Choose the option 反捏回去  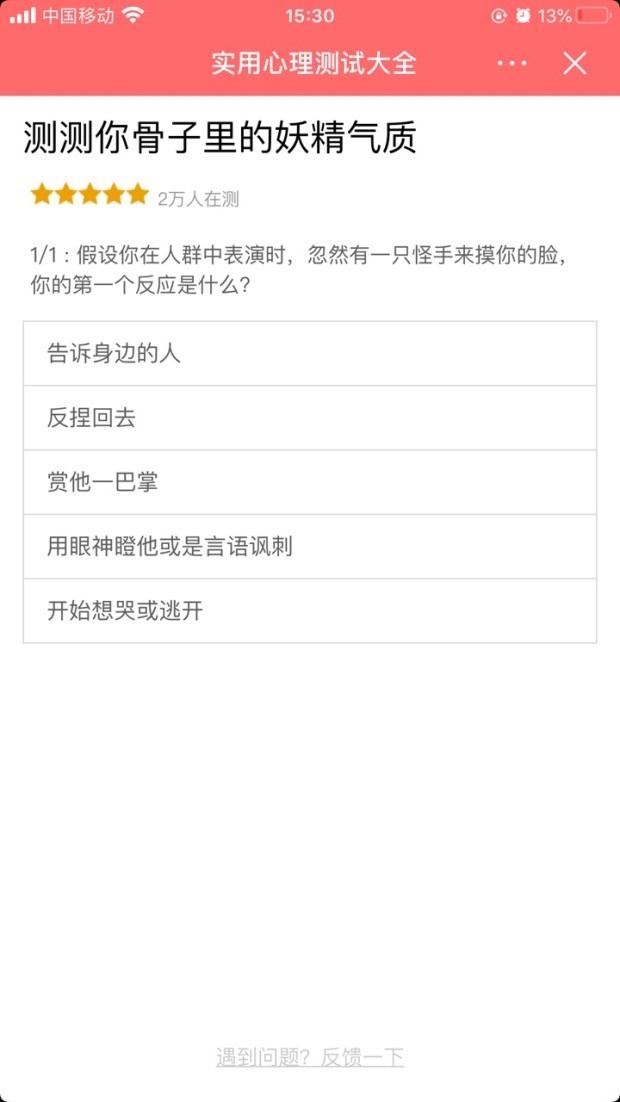pyautogui.click(x=310, y=418)
